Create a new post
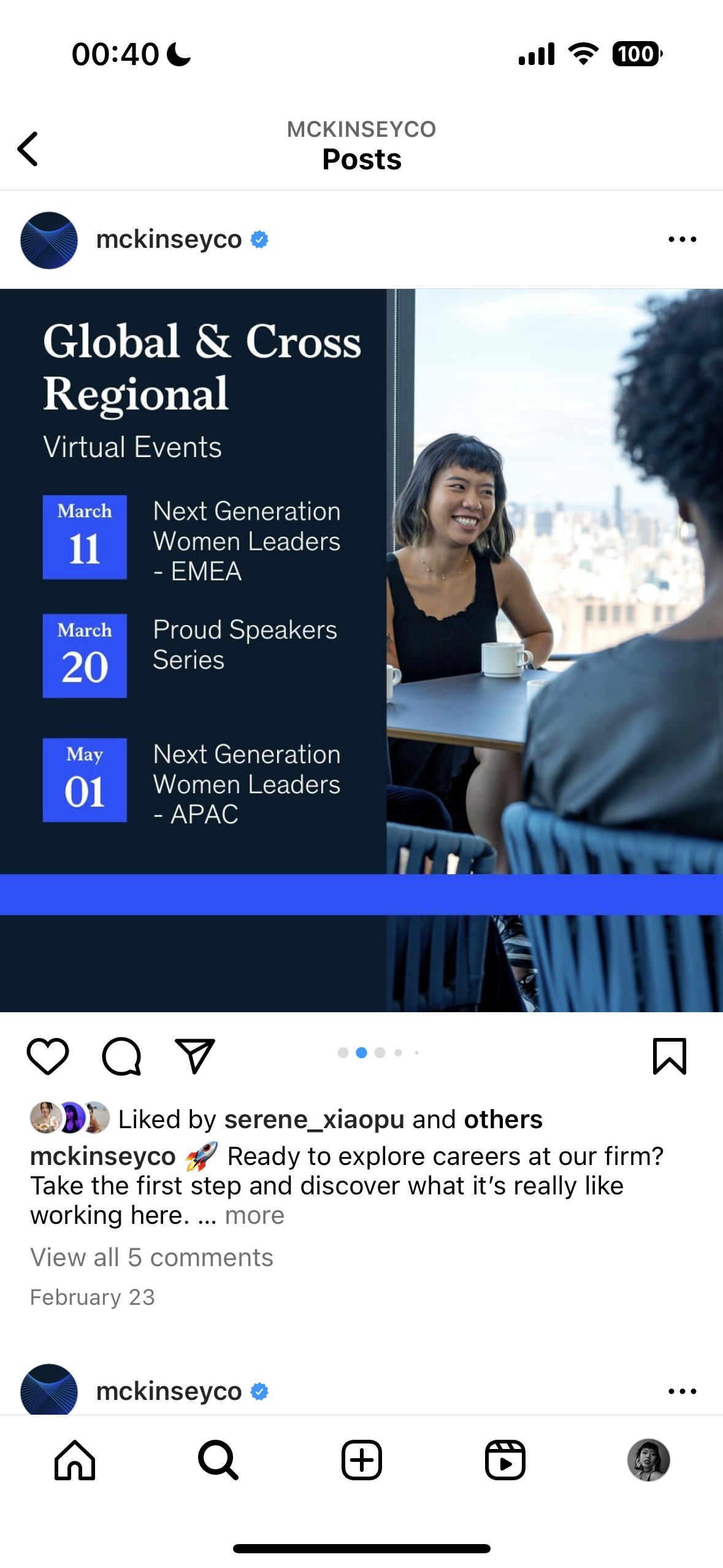Image resolution: width=723 pixels, height=1568 pixels. tap(361, 1460)
